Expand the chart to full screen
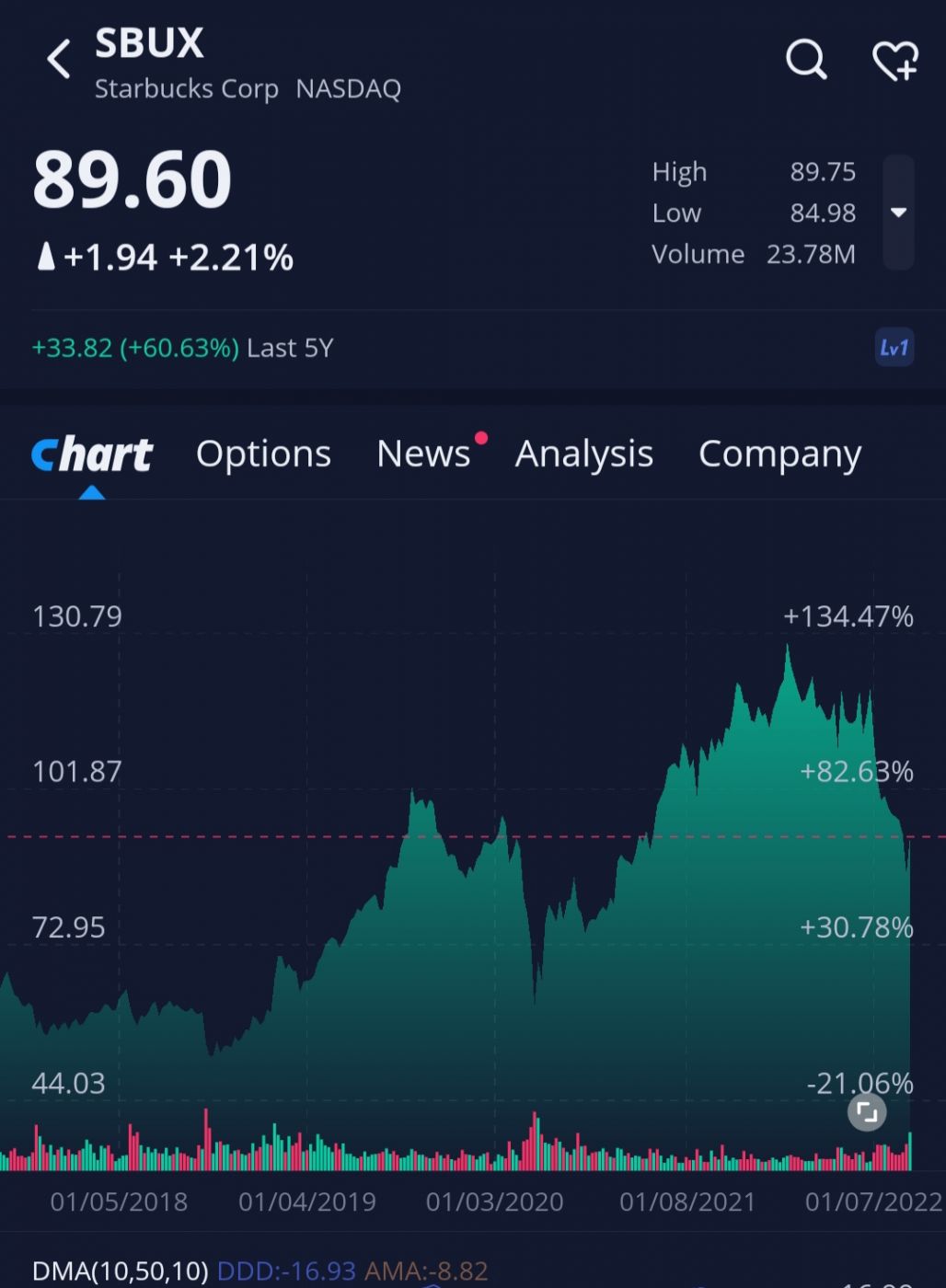Screen dimensions: 946x1288 [866, 1112]
